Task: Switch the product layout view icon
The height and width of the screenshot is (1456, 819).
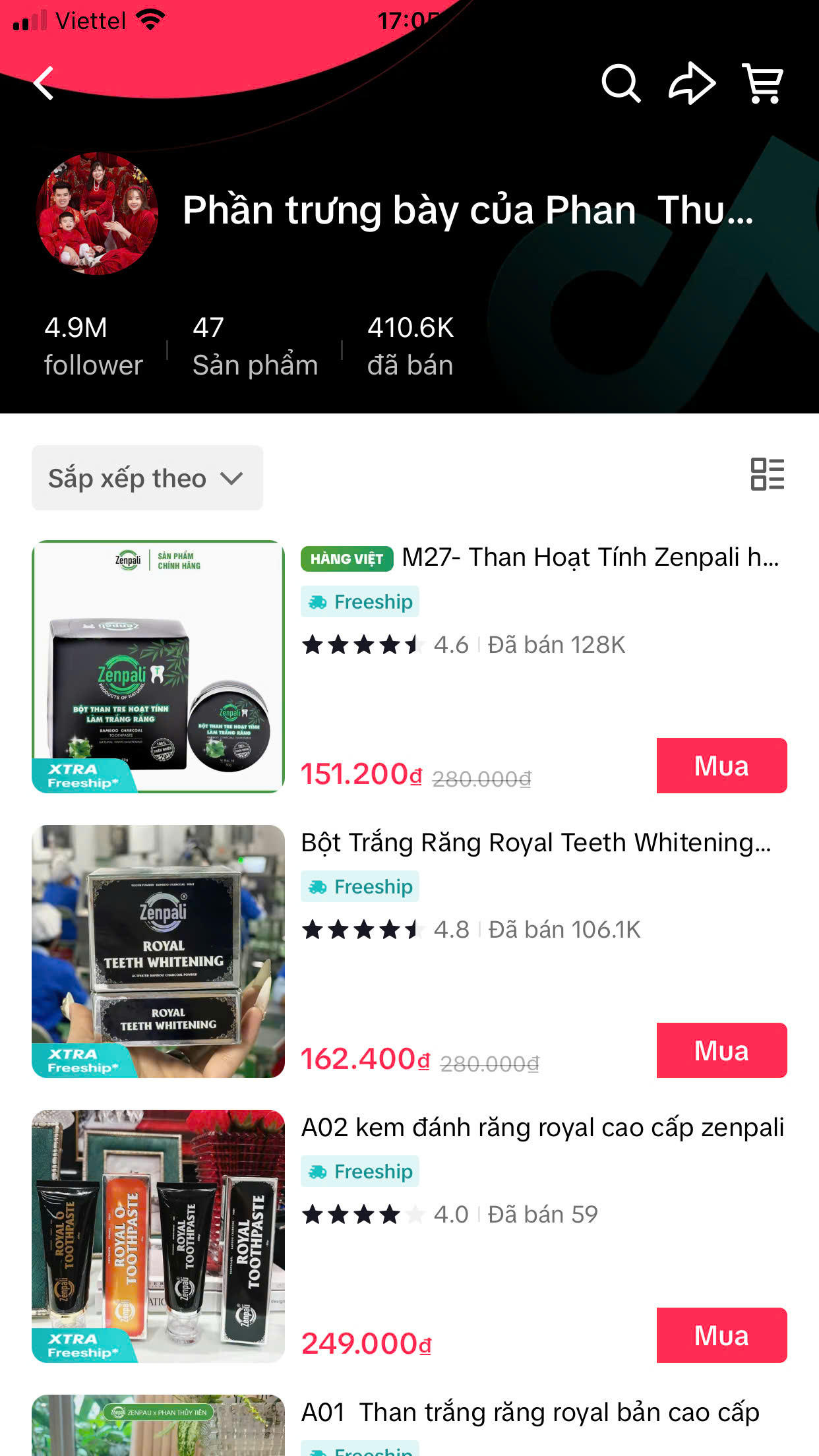Action: pyautogui.click(x=767, y=474)
